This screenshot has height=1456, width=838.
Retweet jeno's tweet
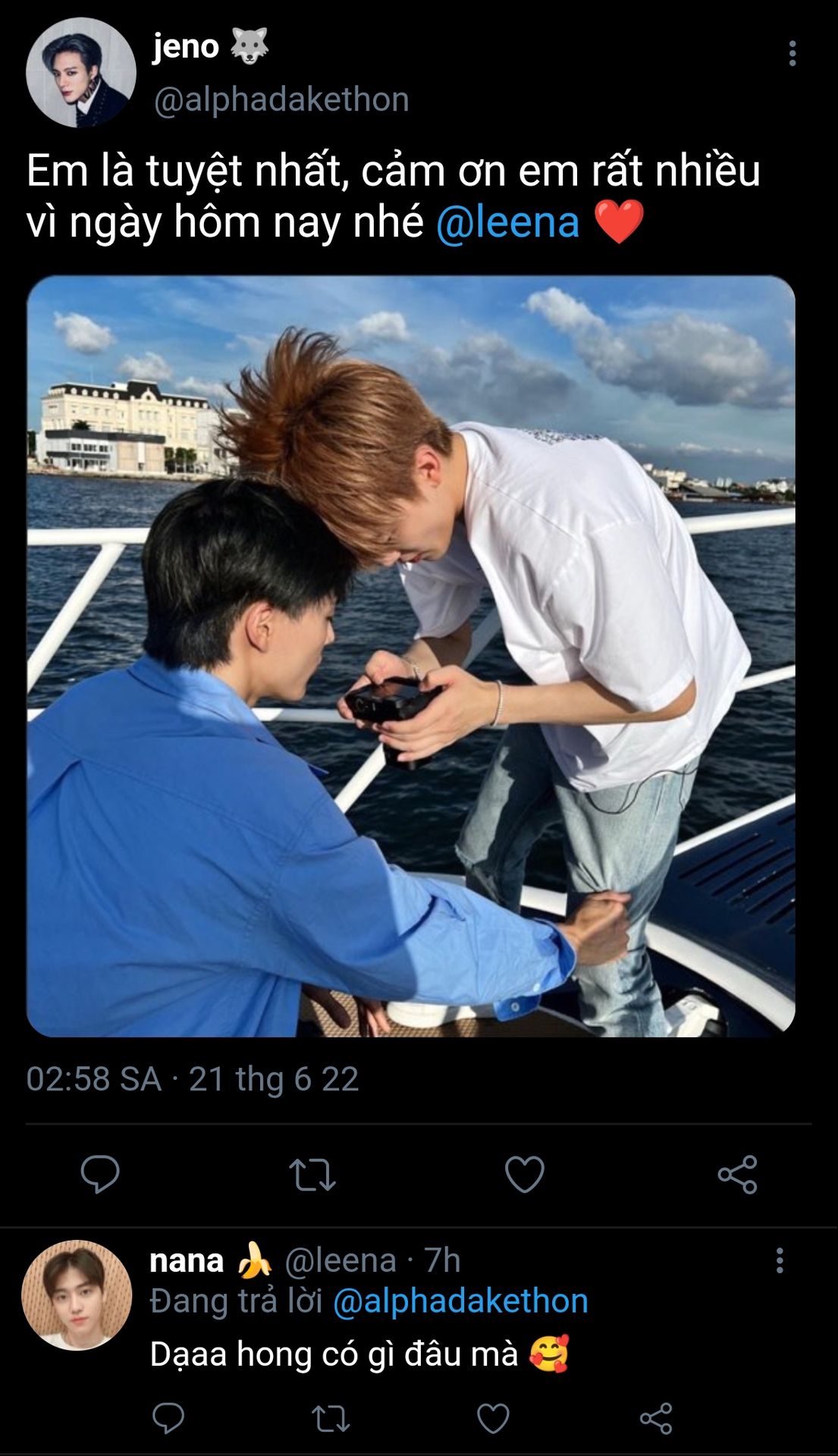(x=312, y=1174)
